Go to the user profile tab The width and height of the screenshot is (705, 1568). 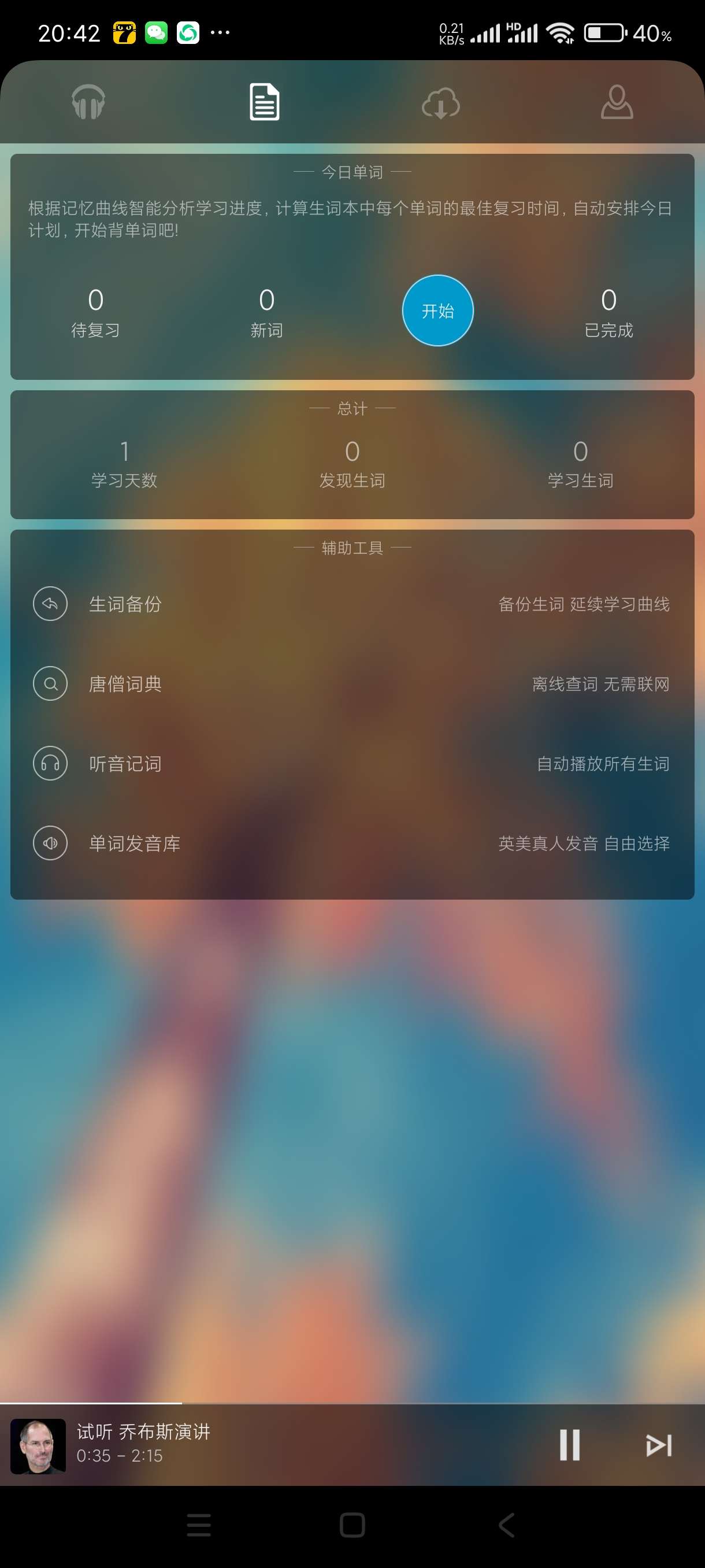point(617,102)
